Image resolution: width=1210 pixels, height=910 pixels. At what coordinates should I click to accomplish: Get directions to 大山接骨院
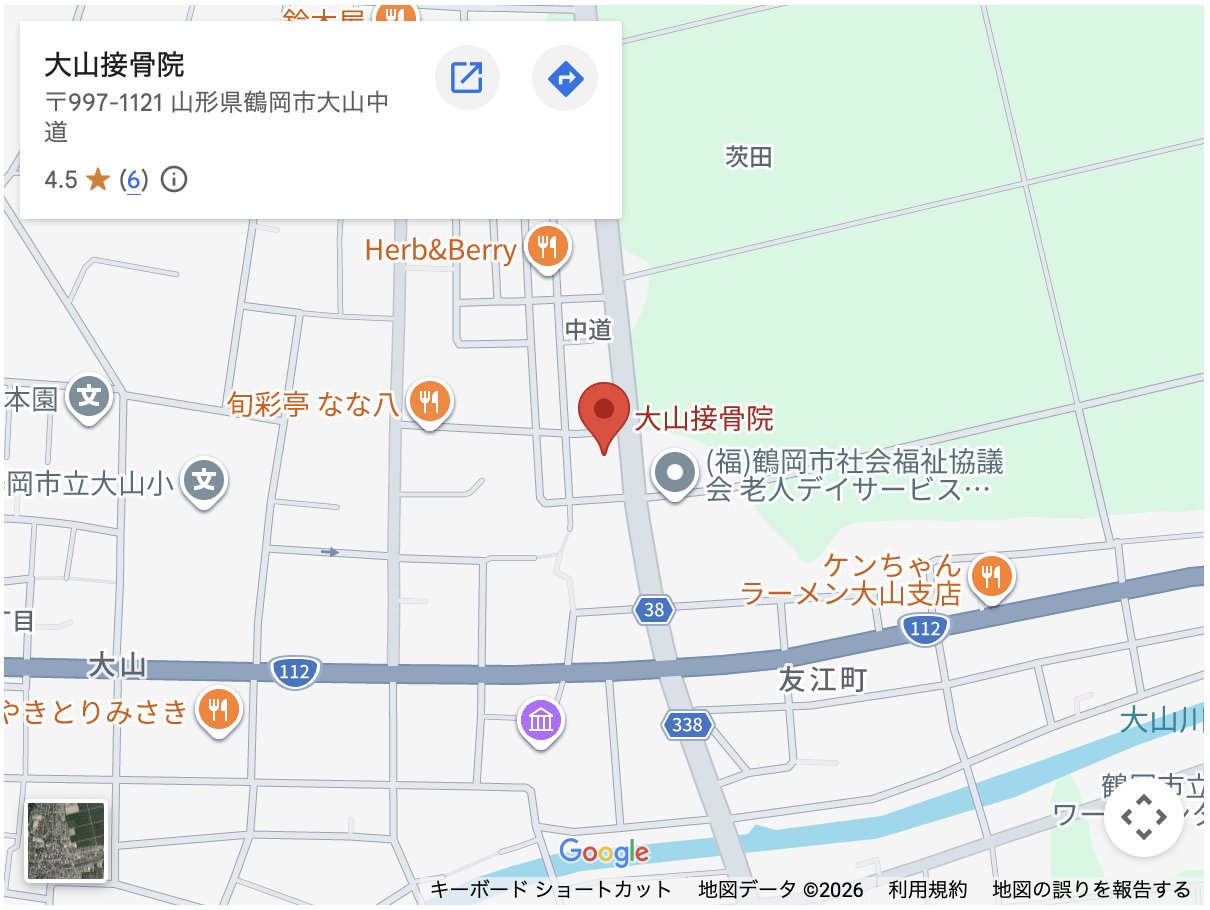(x=565, y=77)
